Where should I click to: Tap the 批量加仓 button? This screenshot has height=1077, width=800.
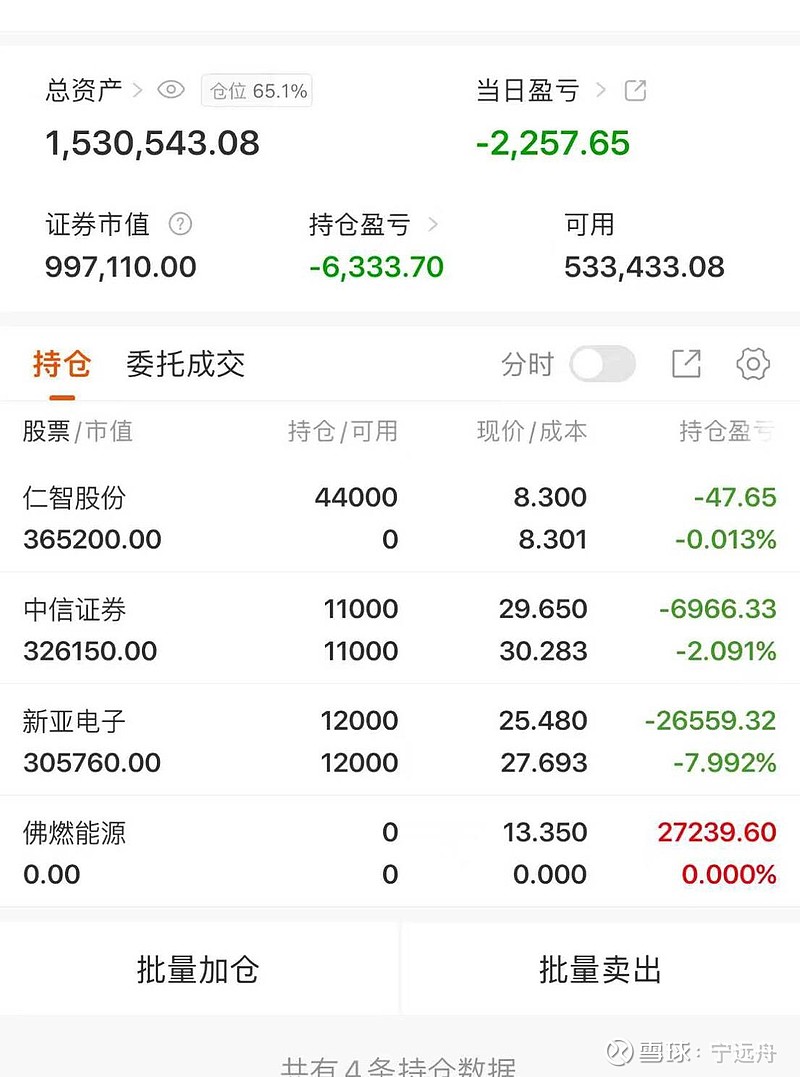[198, 969]
